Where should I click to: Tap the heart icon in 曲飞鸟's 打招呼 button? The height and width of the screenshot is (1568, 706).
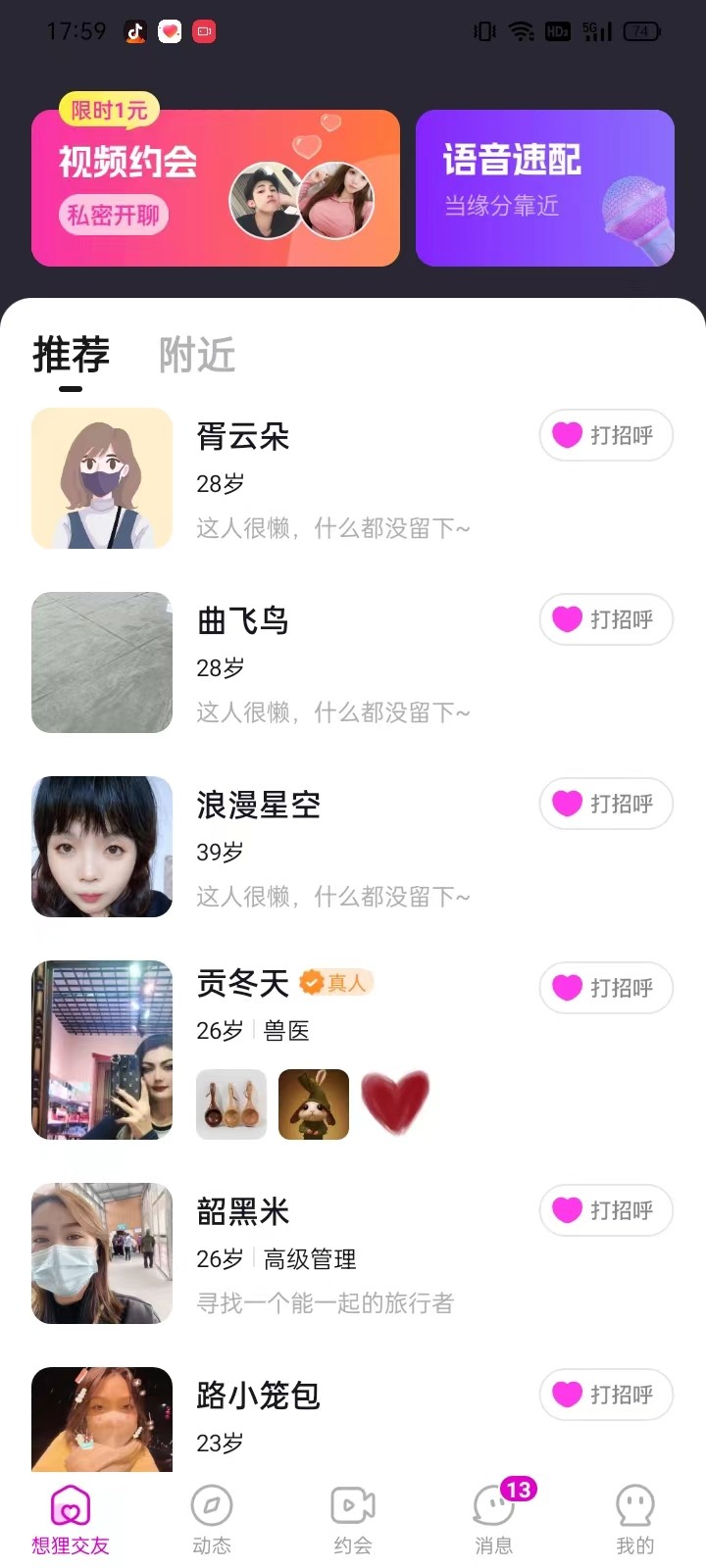(x=567, y=619)
